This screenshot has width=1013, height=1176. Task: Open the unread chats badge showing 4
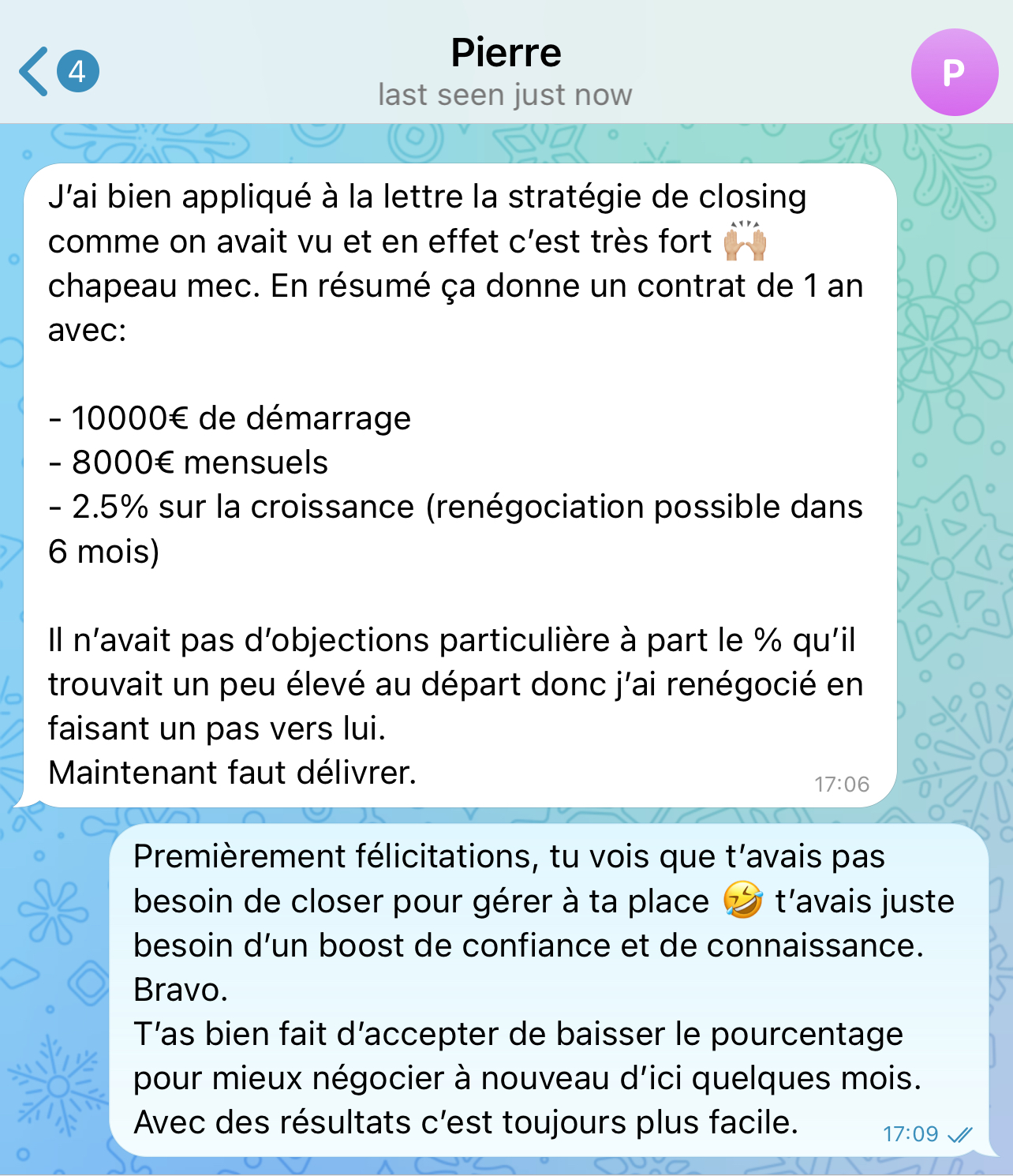(x=77, y=72)
